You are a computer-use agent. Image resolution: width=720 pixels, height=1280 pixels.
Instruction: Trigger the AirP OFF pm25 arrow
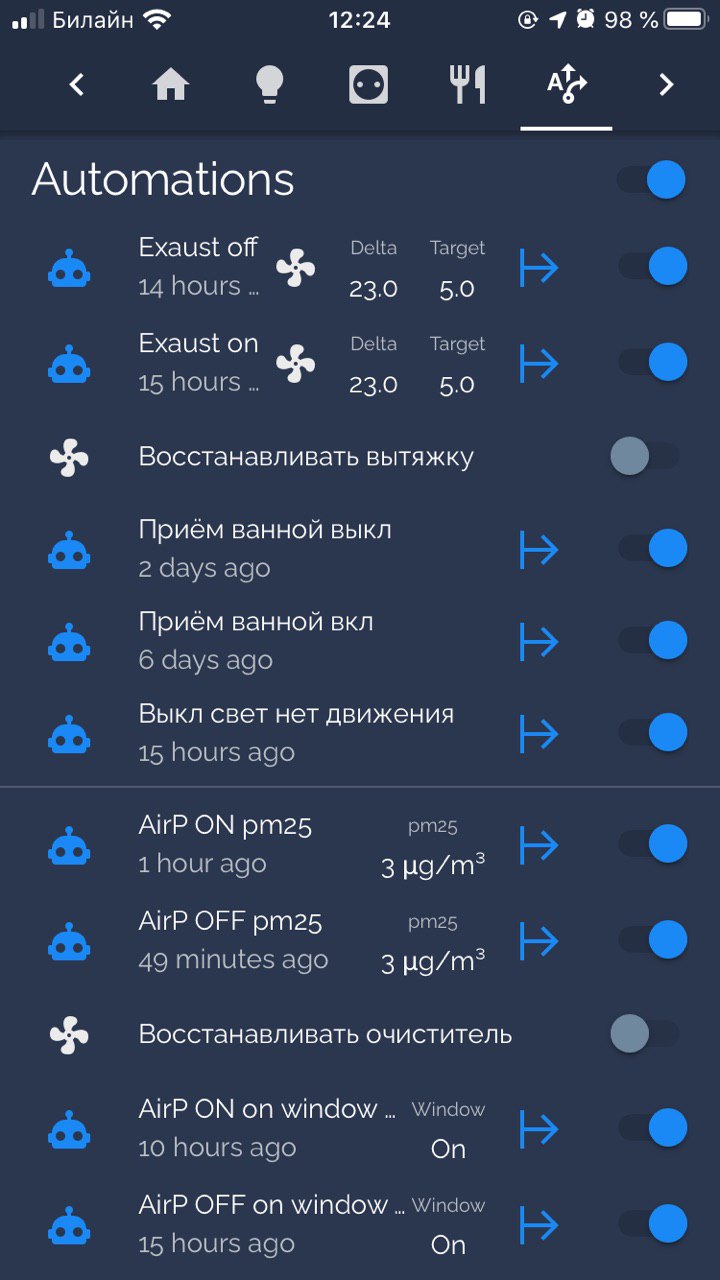pos(539,941)
